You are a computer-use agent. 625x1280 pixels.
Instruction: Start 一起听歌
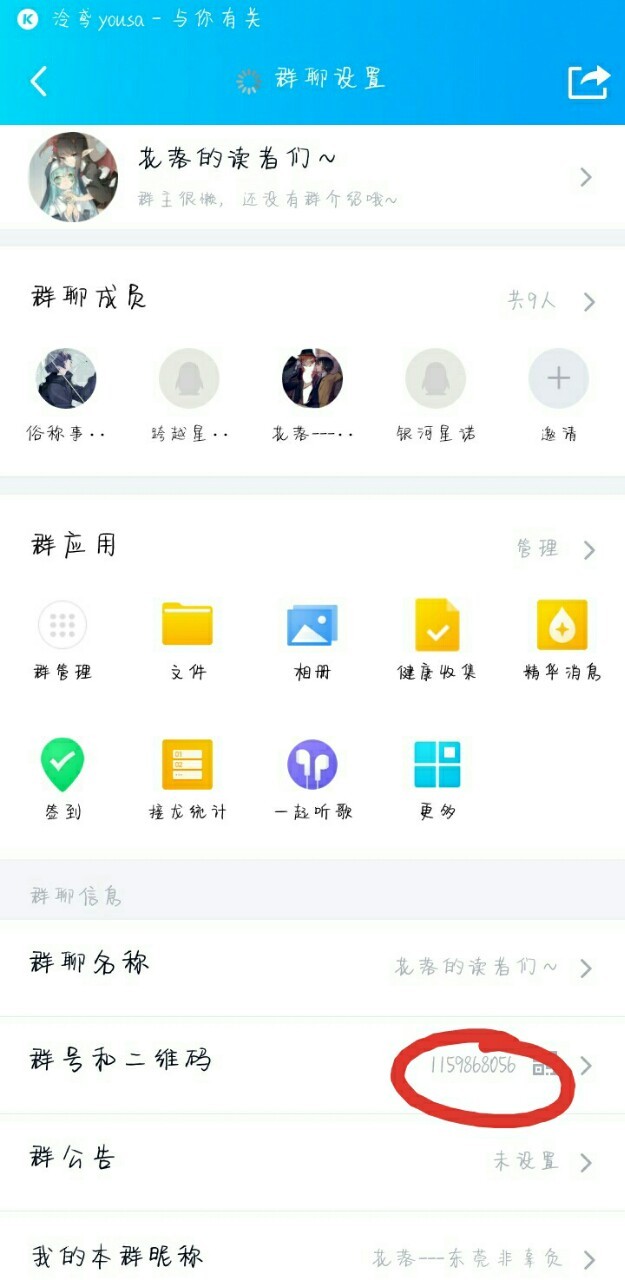click(x=312, y=766)
